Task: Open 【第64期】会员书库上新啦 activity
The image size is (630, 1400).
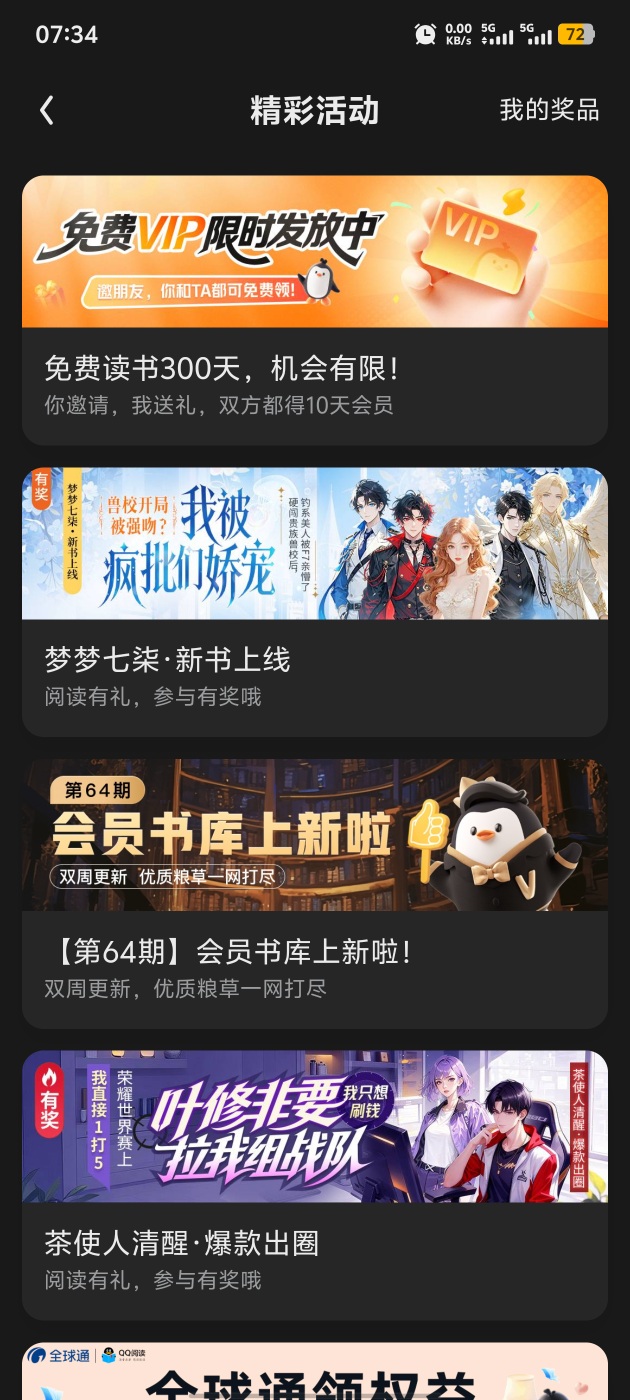Action: coord(314,894)
